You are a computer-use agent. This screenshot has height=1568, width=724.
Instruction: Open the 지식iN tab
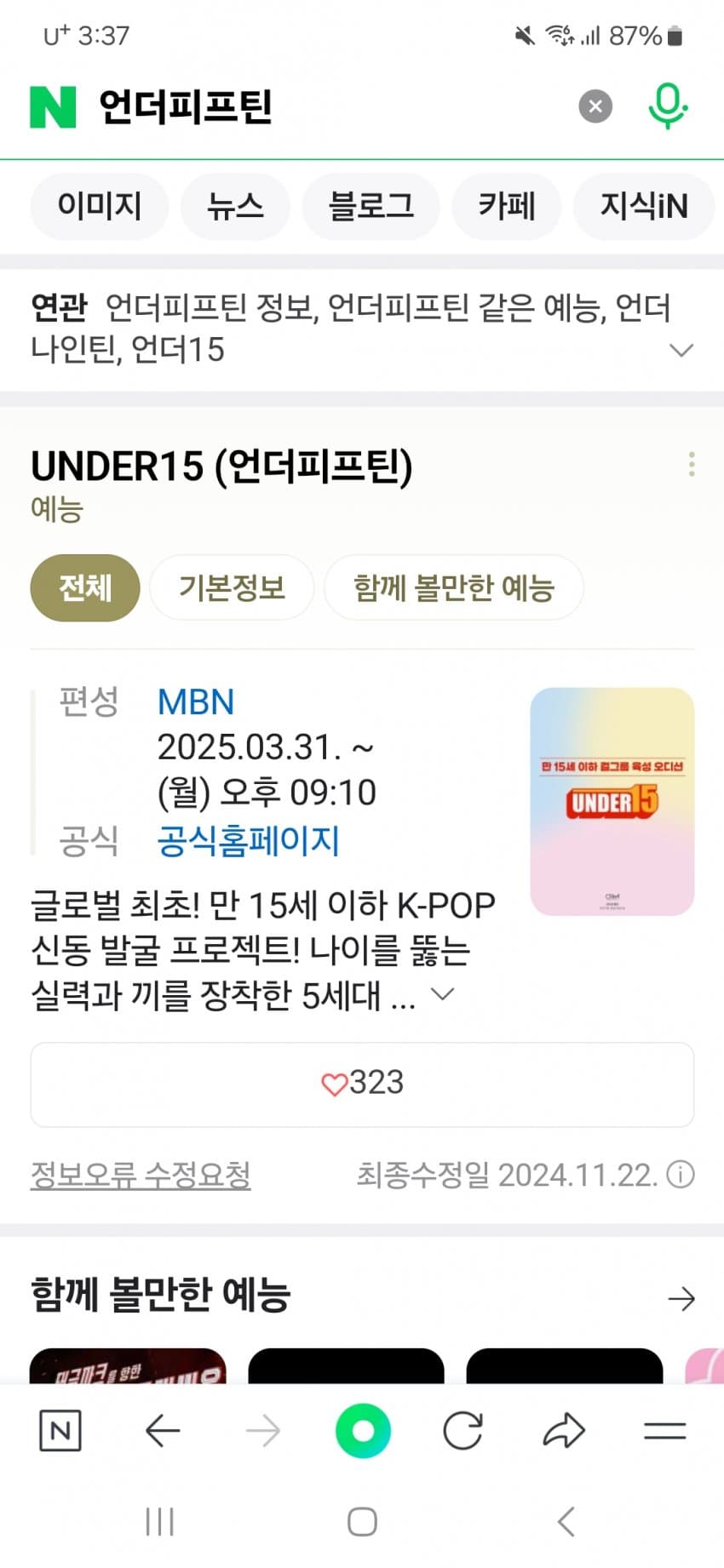tap(643, 206)
